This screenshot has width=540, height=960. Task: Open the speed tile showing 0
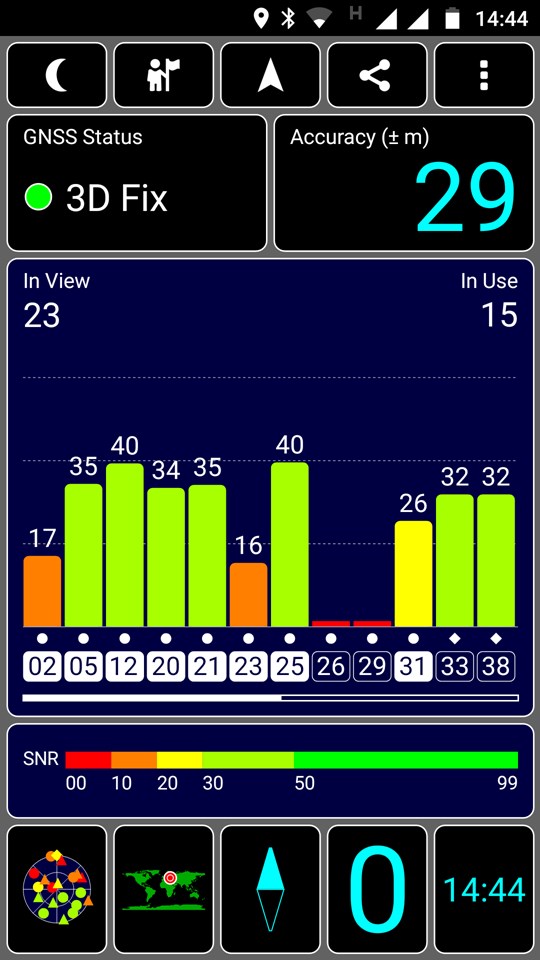[x=377, y=890]
